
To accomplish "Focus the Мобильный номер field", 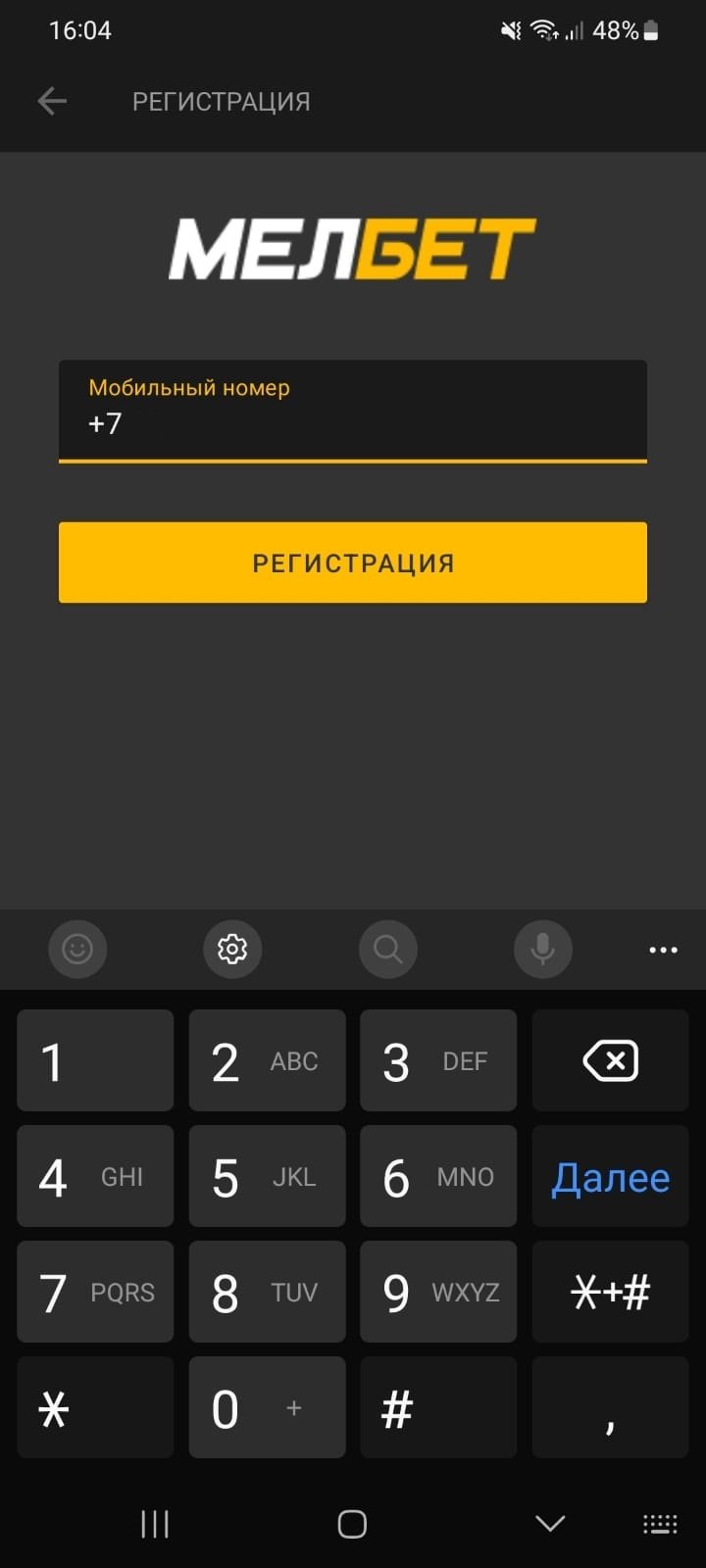I will pyautogui.click(x=353, y=412).
